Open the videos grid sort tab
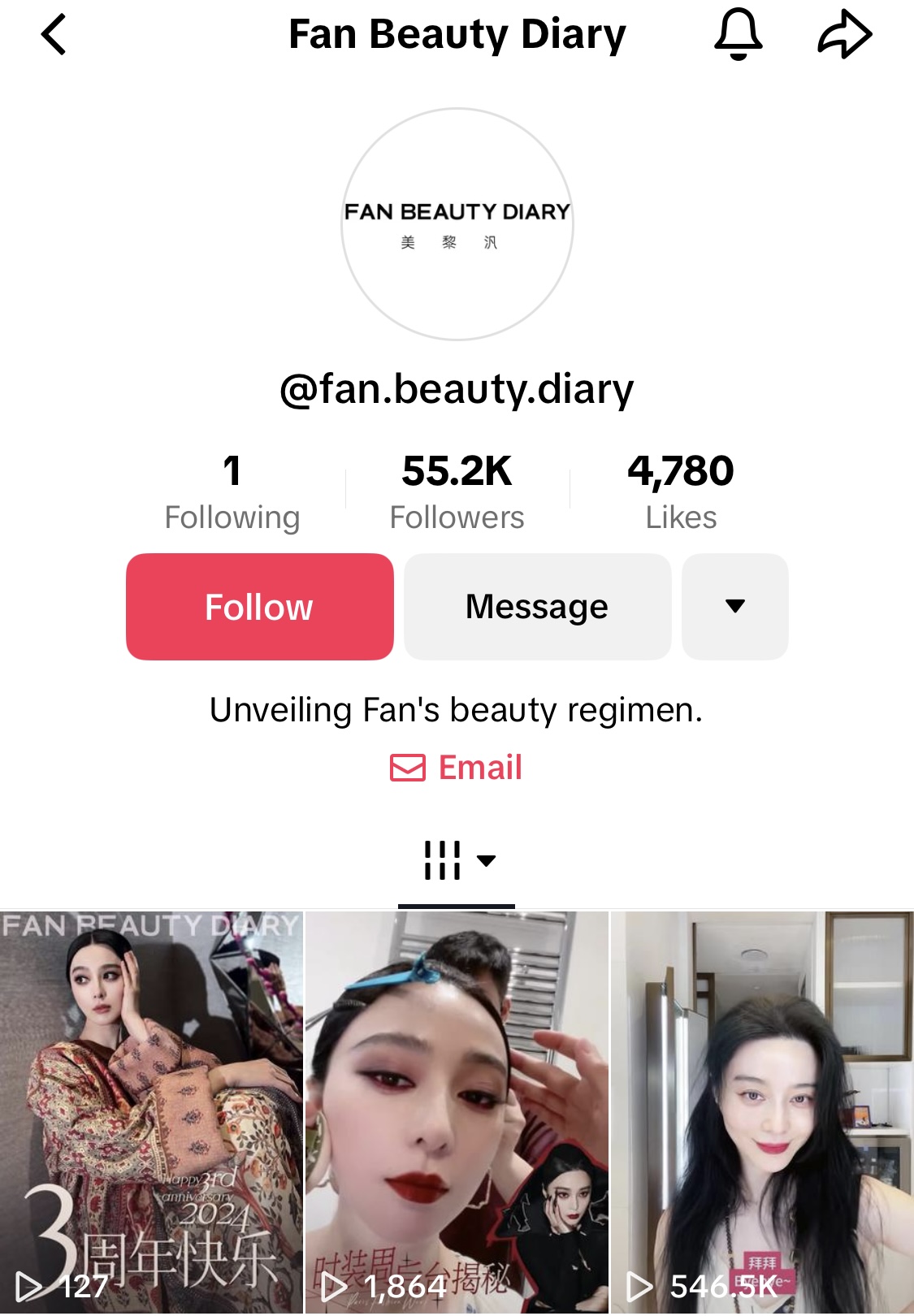Image resolution: width=914 pixels, height=1316 pixels. [x=457, y=861]
